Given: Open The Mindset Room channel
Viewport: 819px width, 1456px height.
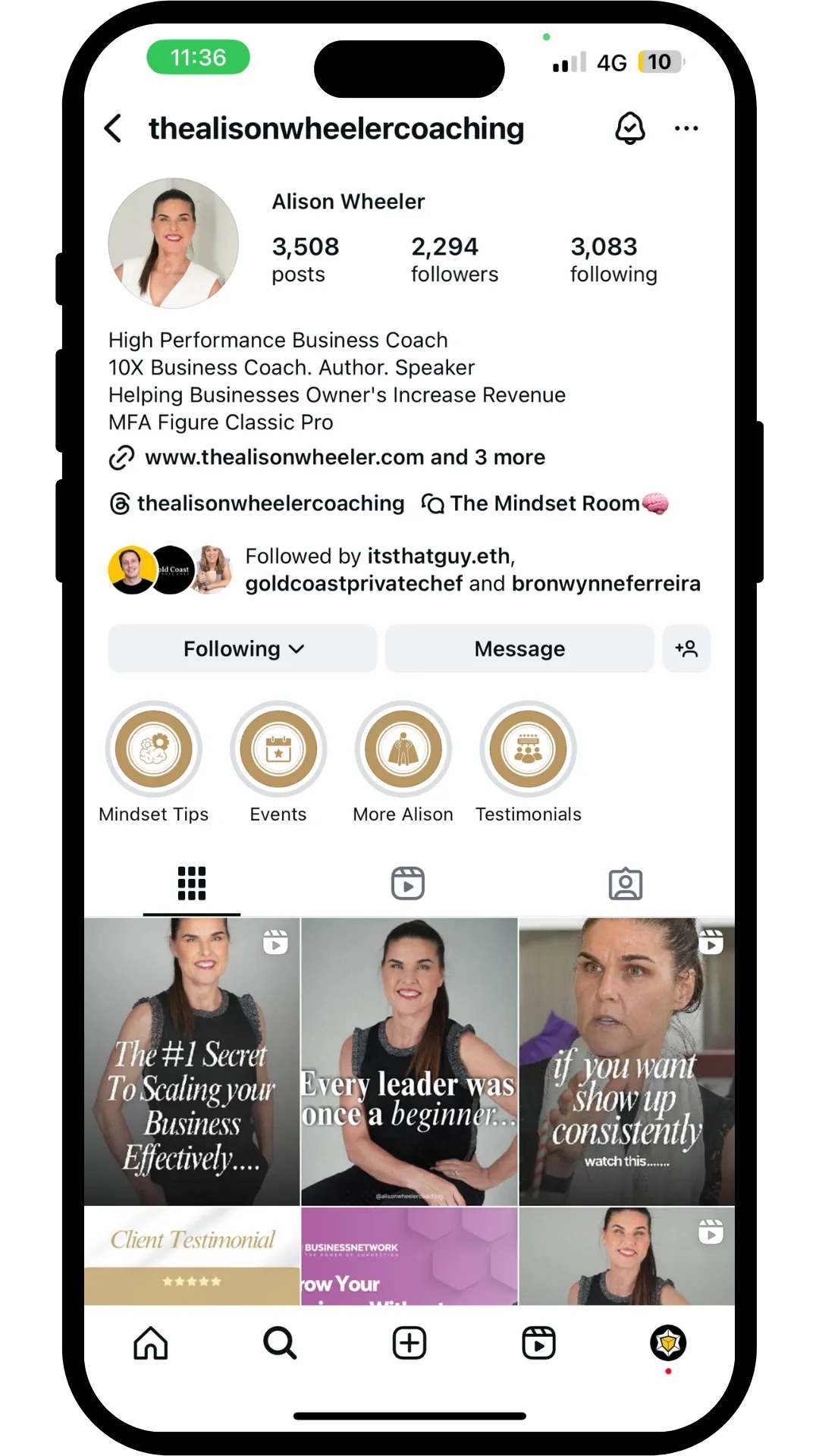Looking at the screenshot, I should click(545, 504).
